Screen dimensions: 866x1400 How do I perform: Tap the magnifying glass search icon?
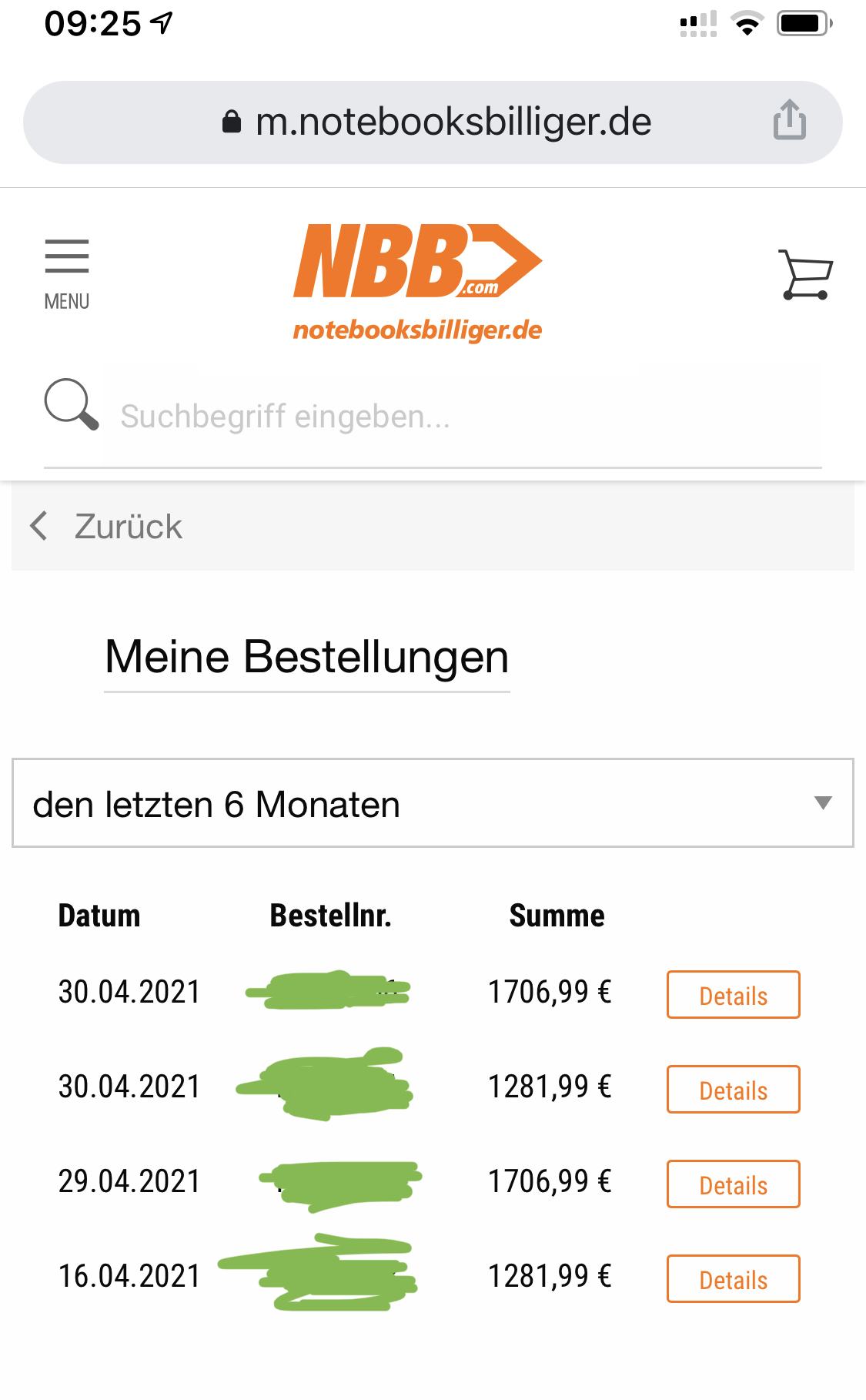point(72,404)
